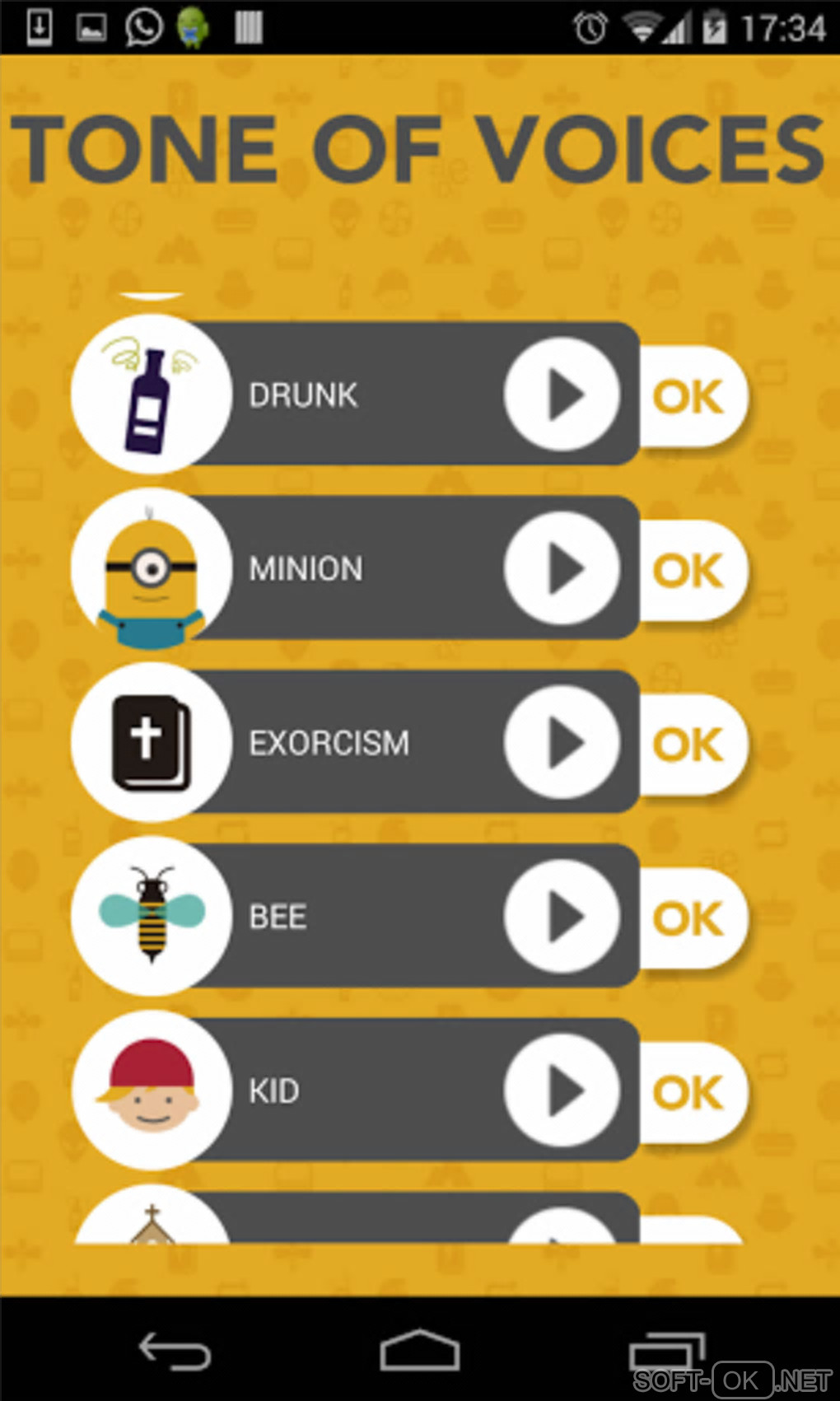Preview the Exorcism voice tone
Screen dimensions: 840x1401
(x=562, y=742)
